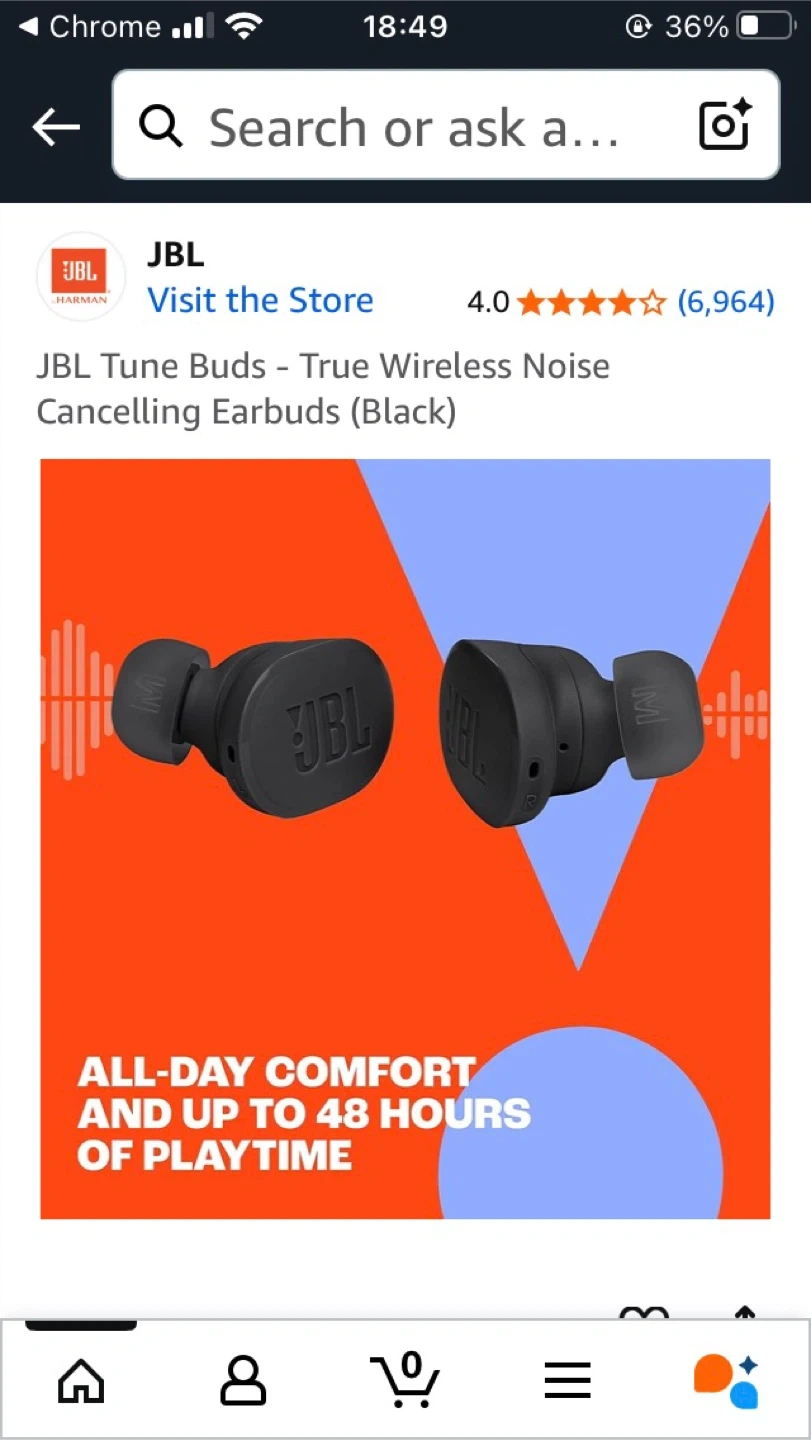
Task: Visit the JBL Store link
Action: click(260, 300)
